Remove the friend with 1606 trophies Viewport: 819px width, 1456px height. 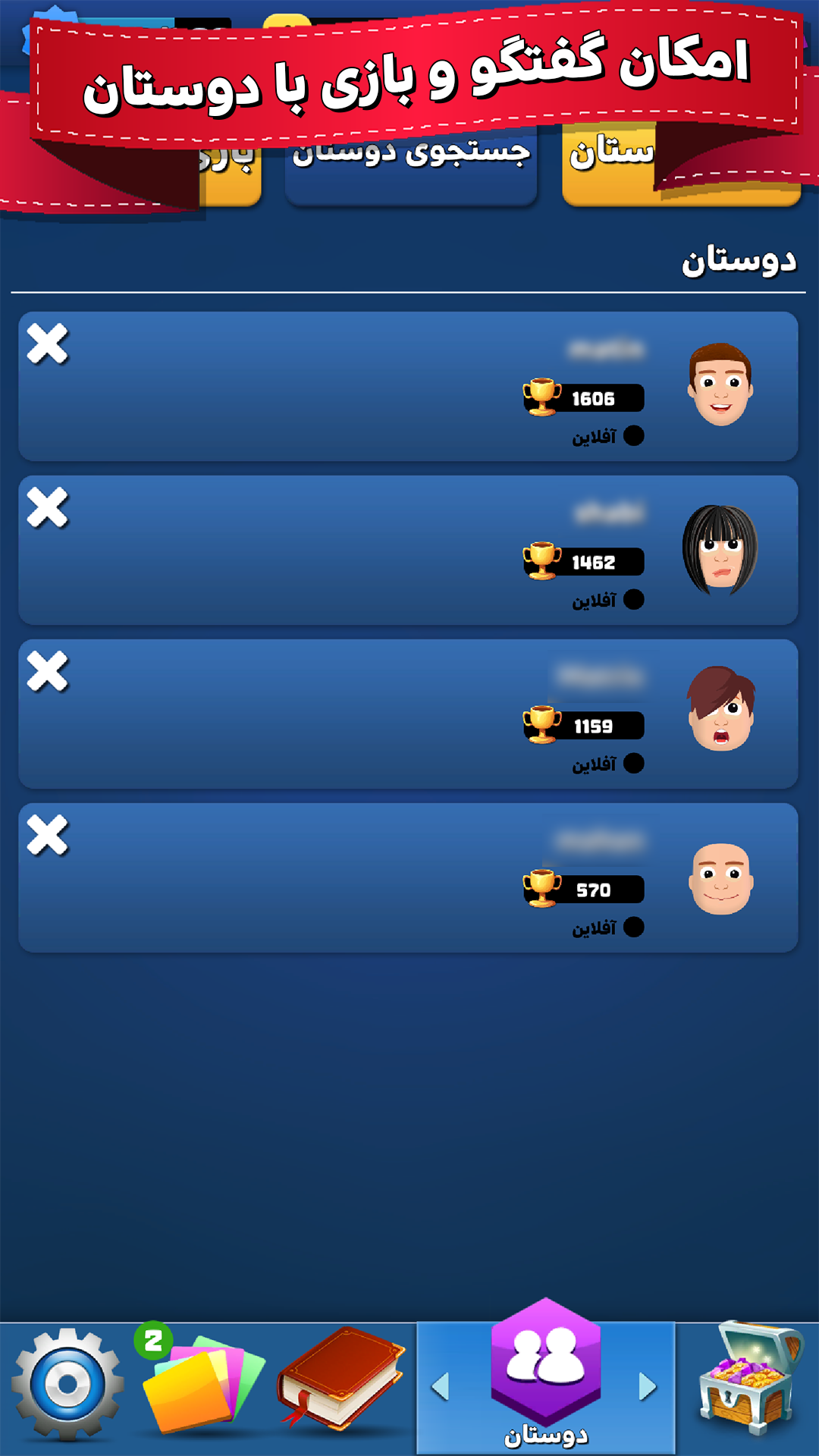point(48,344)
